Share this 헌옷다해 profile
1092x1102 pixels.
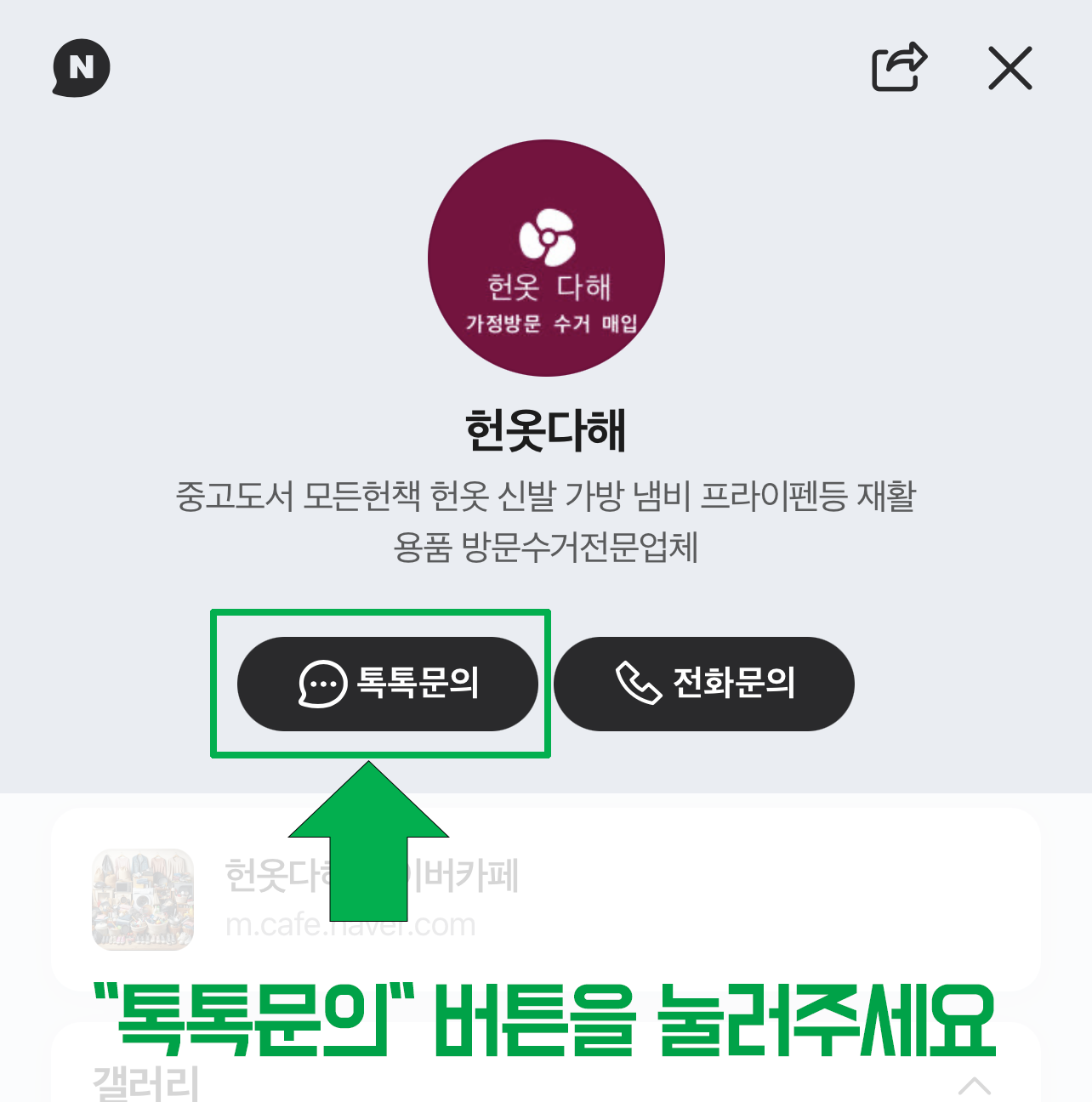[898, 67]
